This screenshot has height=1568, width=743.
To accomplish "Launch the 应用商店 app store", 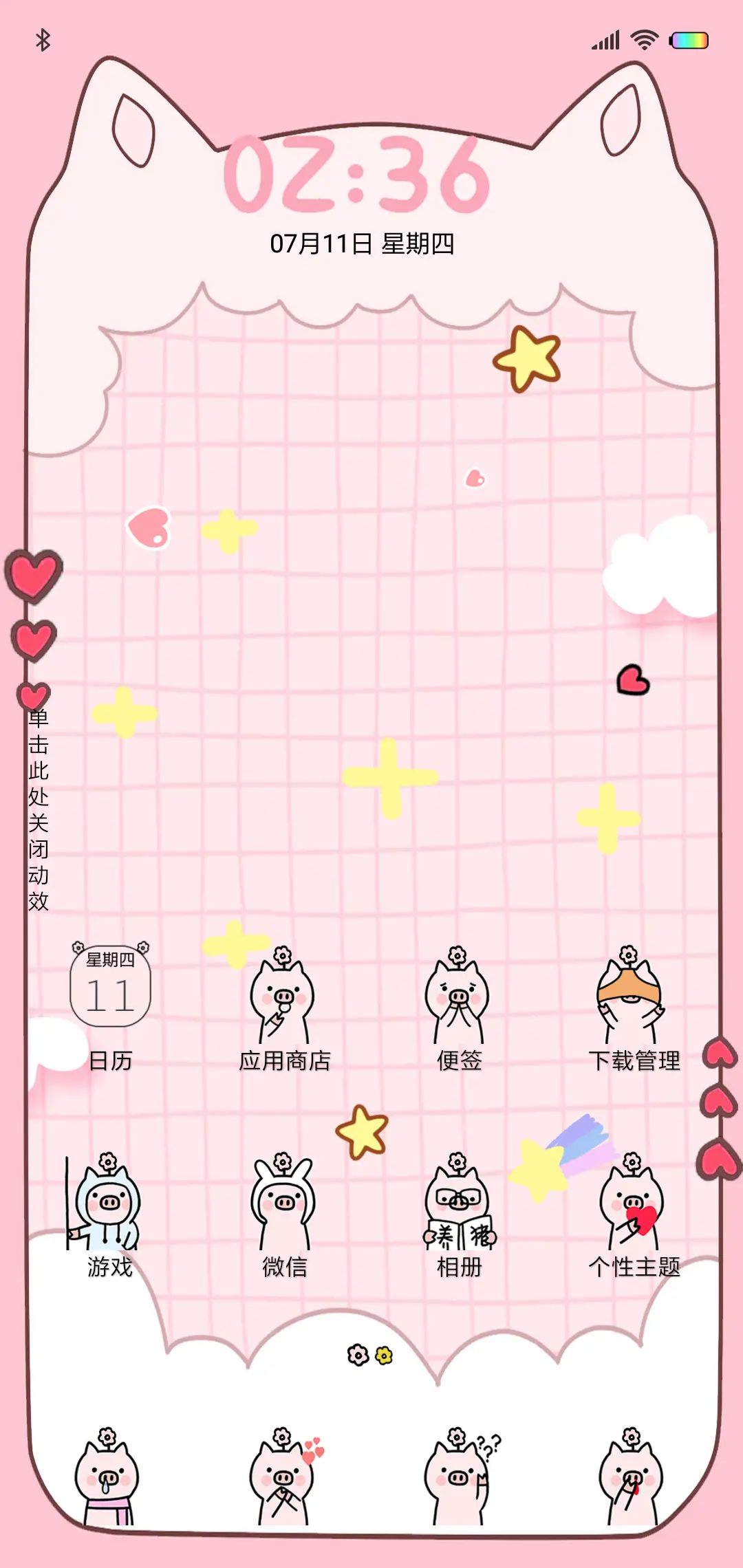I will [x=286, y=994].
